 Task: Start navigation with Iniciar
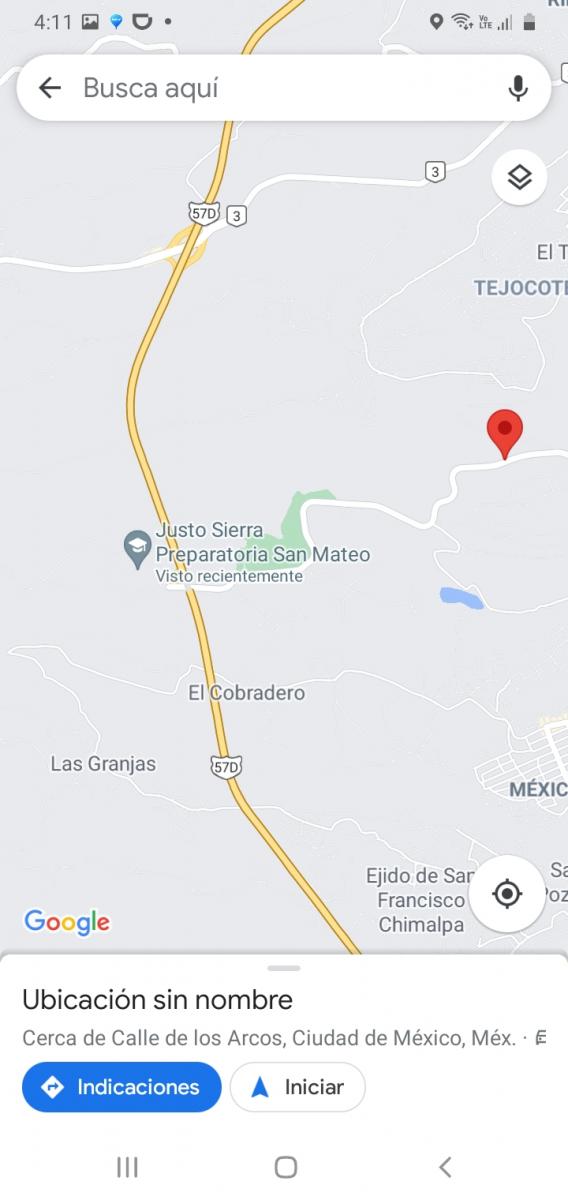coord(298,1087)
